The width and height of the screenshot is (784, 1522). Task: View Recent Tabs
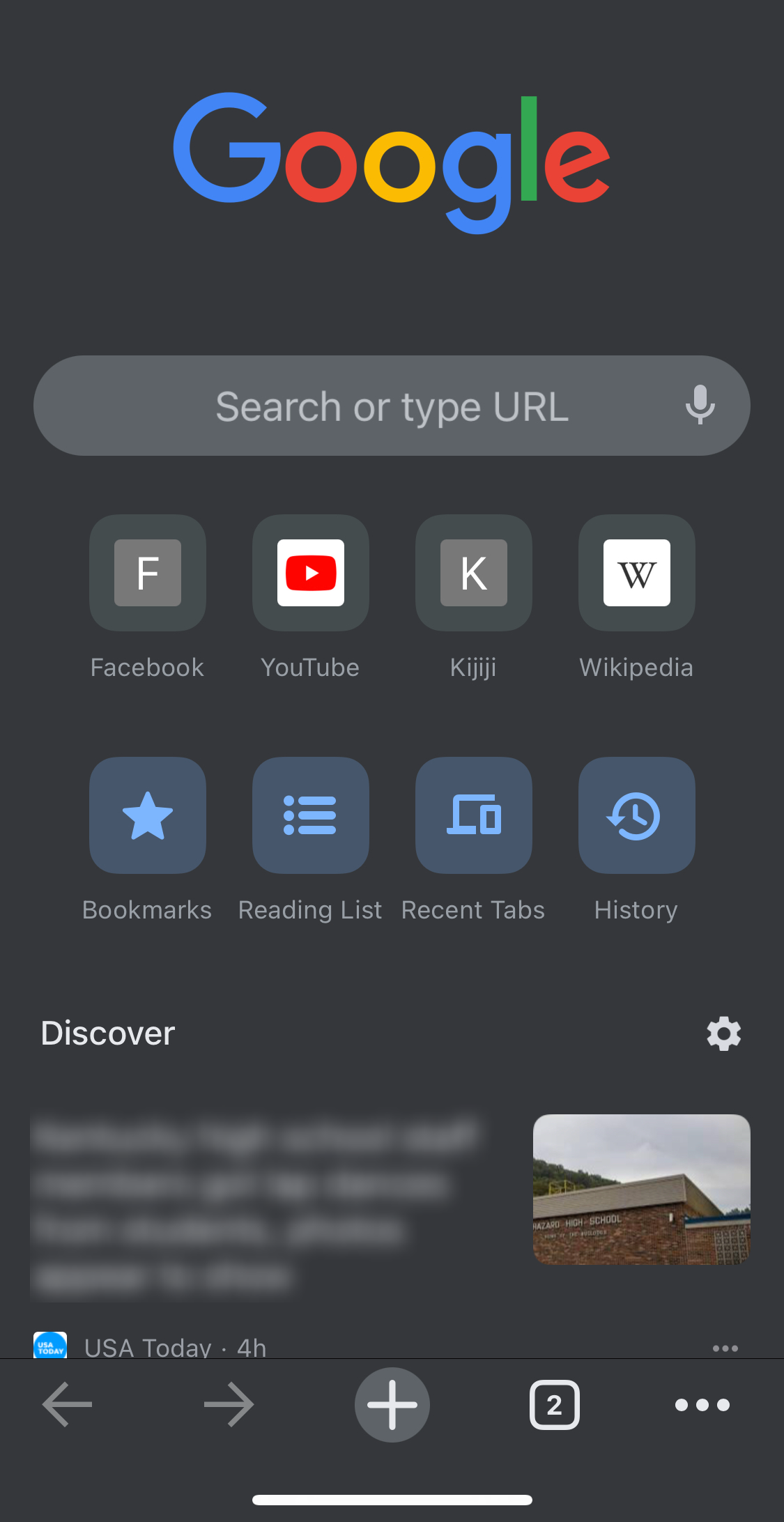click(x=474, y=816)
